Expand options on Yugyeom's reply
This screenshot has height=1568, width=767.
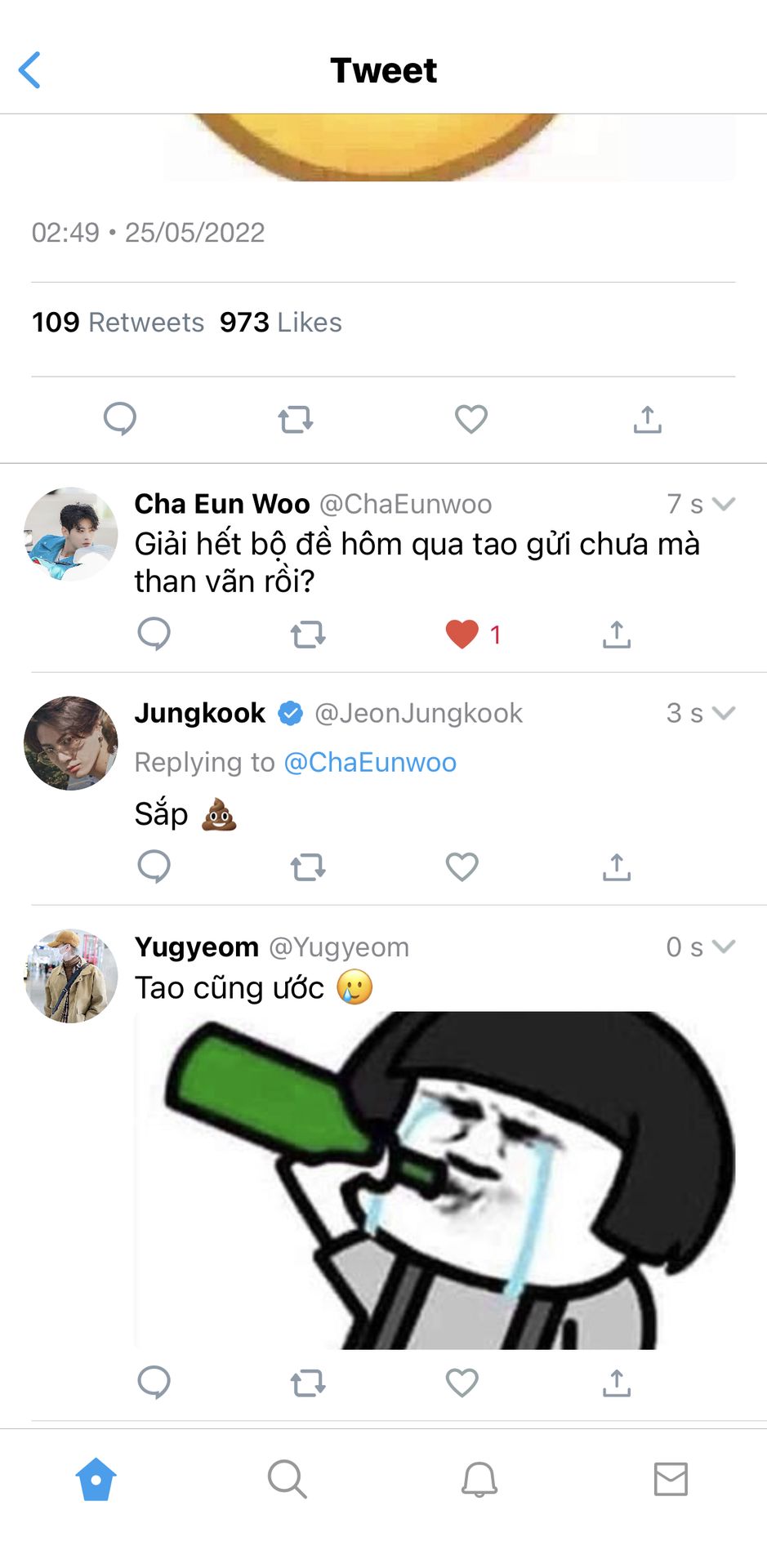724,947
